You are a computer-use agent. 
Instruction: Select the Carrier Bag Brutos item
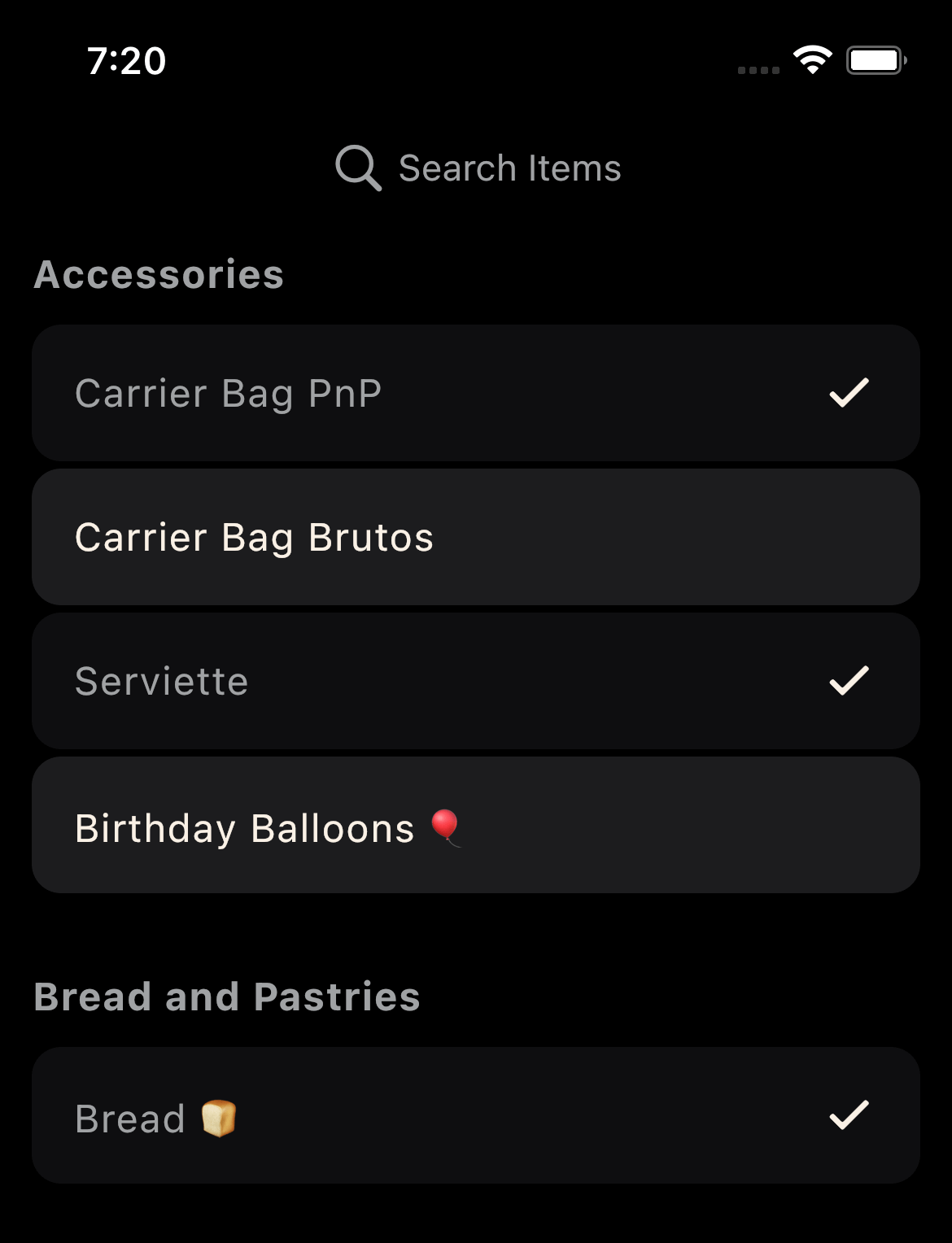pyautogui.click(x=476, y=538)
